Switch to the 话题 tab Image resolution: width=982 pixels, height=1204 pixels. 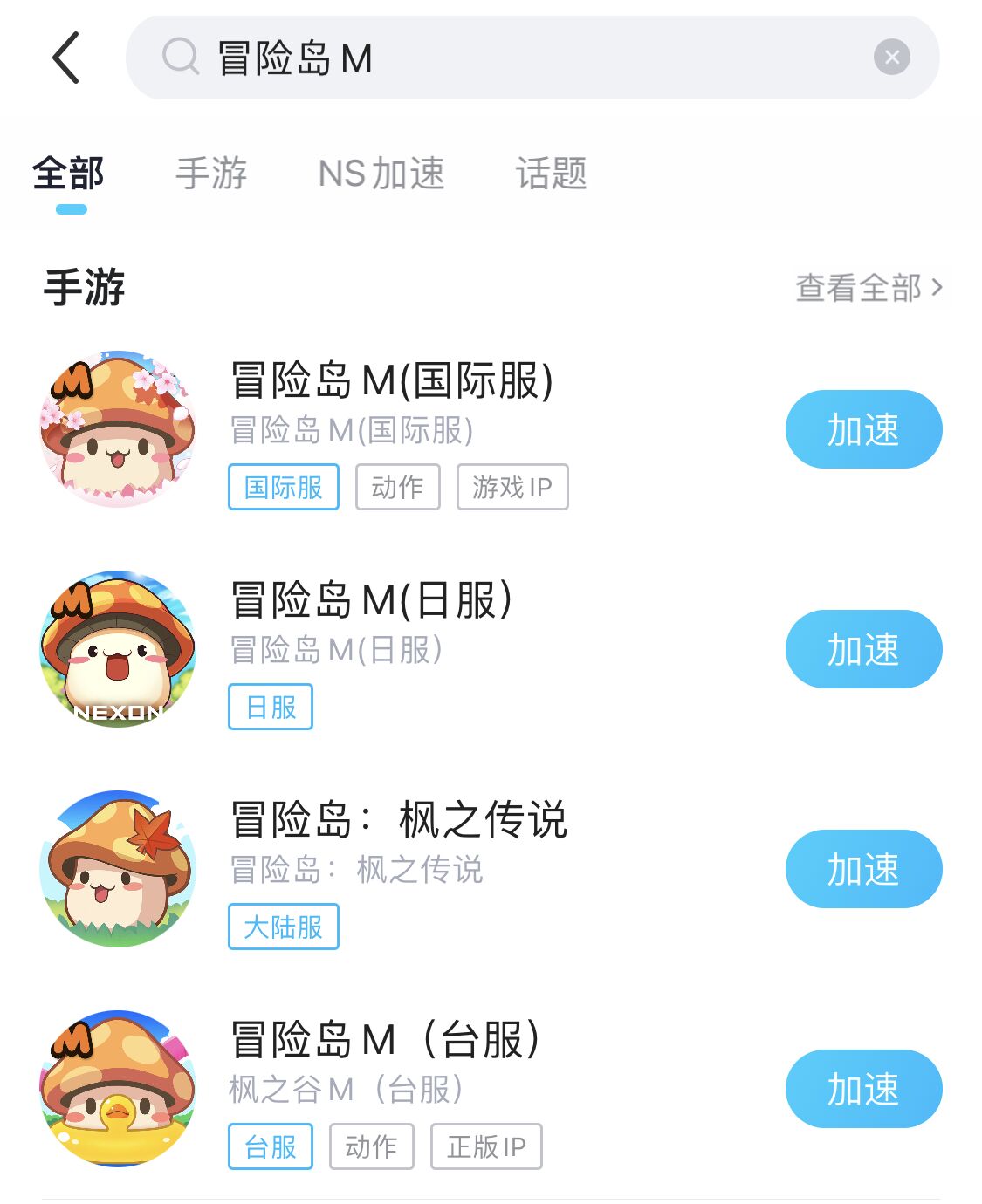[551, 174]
